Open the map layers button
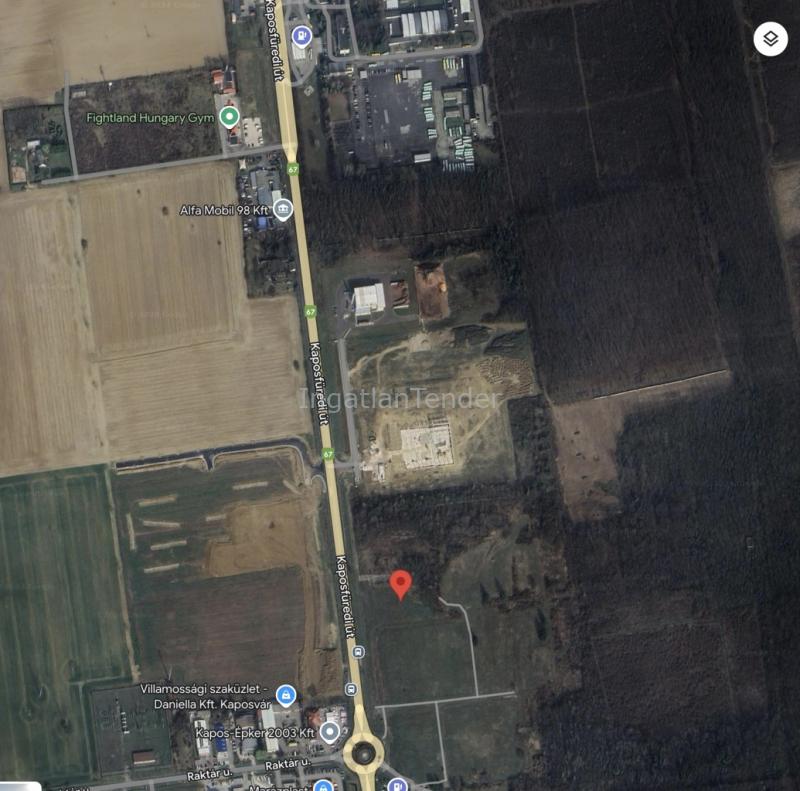 coord(770,39)
